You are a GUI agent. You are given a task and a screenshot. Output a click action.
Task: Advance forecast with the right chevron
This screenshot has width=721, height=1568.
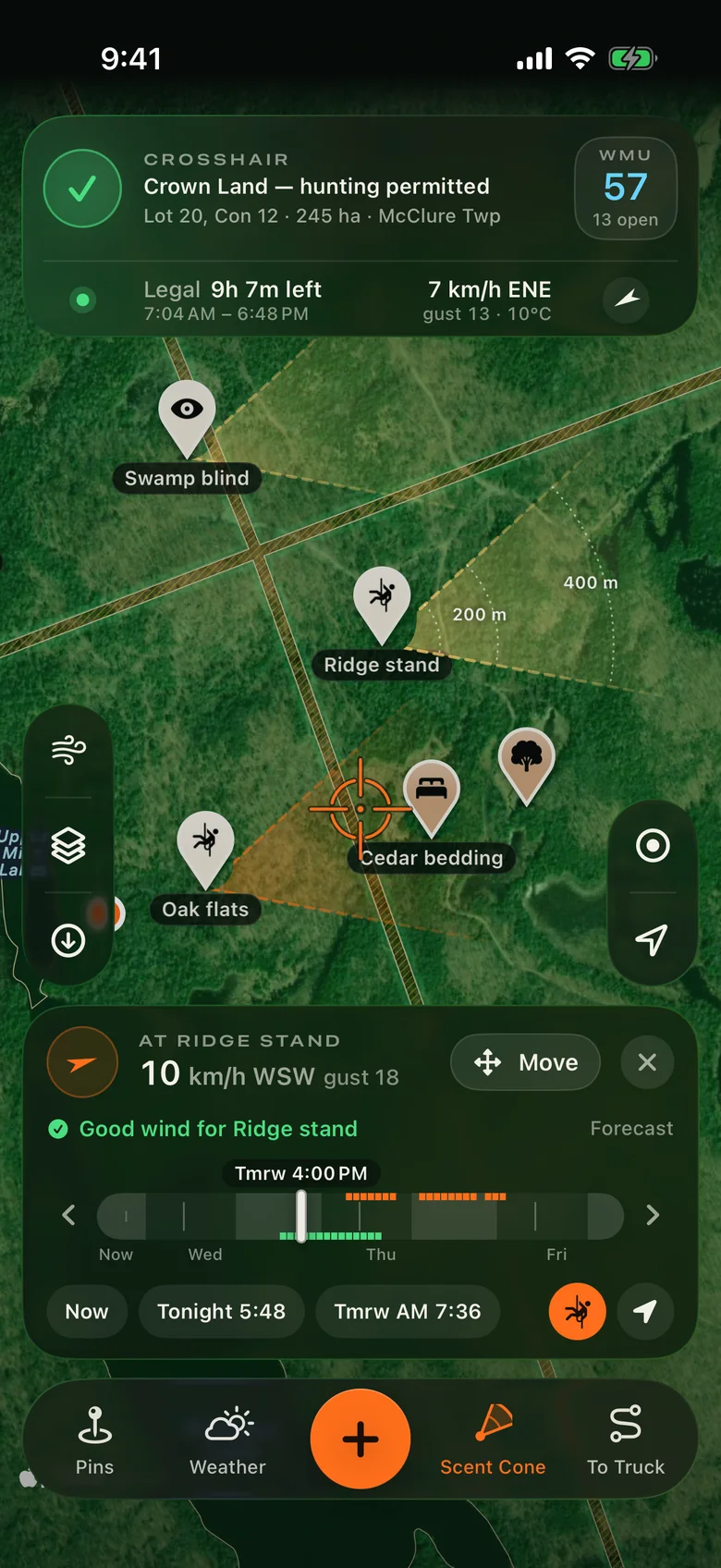point(653,1215)
